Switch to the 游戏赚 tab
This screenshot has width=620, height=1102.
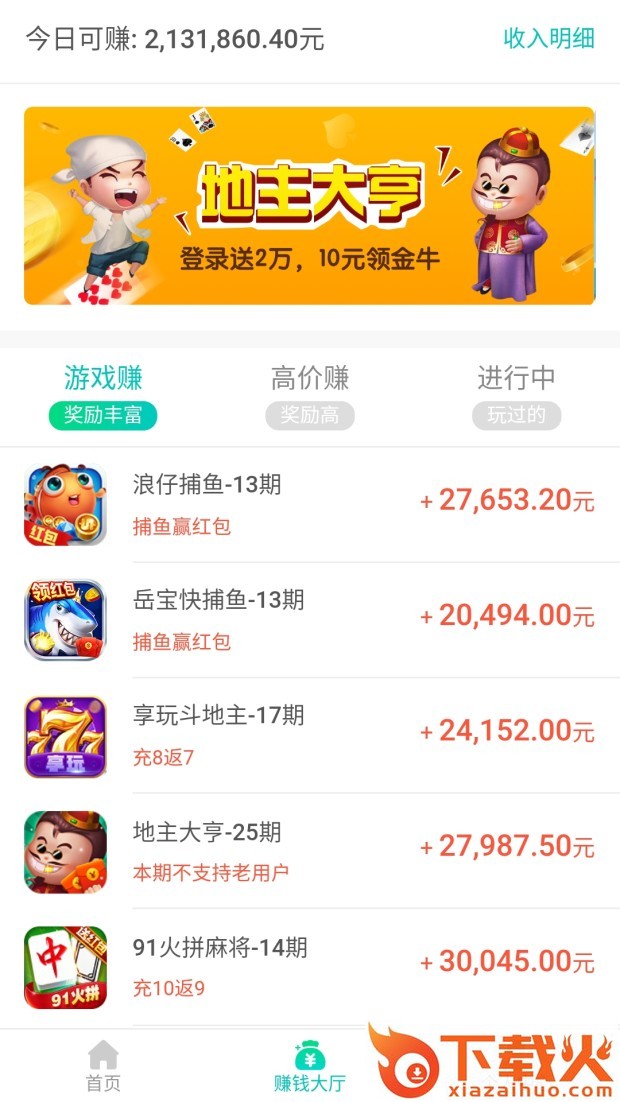click(103, 393)
